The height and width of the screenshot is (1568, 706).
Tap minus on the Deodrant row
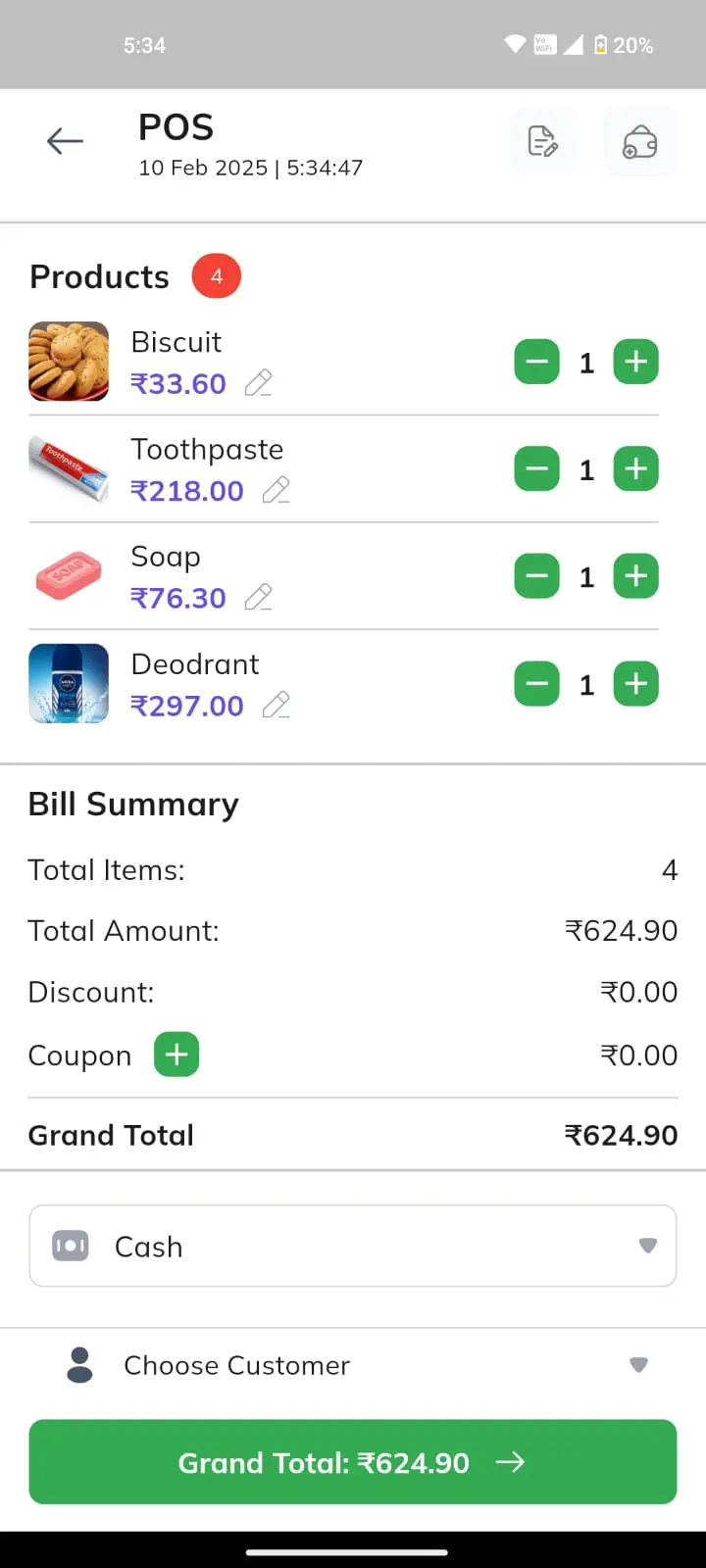537,684
